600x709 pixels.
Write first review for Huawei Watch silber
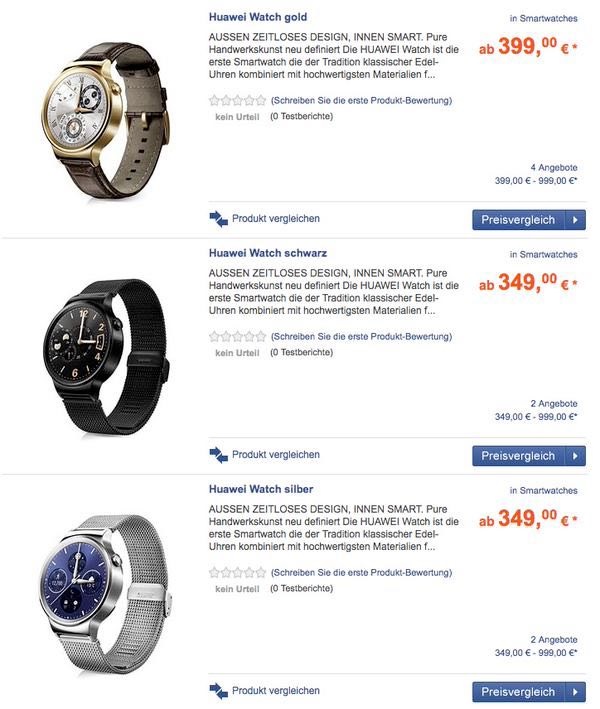pyautogui.click(x=361, y=573)
